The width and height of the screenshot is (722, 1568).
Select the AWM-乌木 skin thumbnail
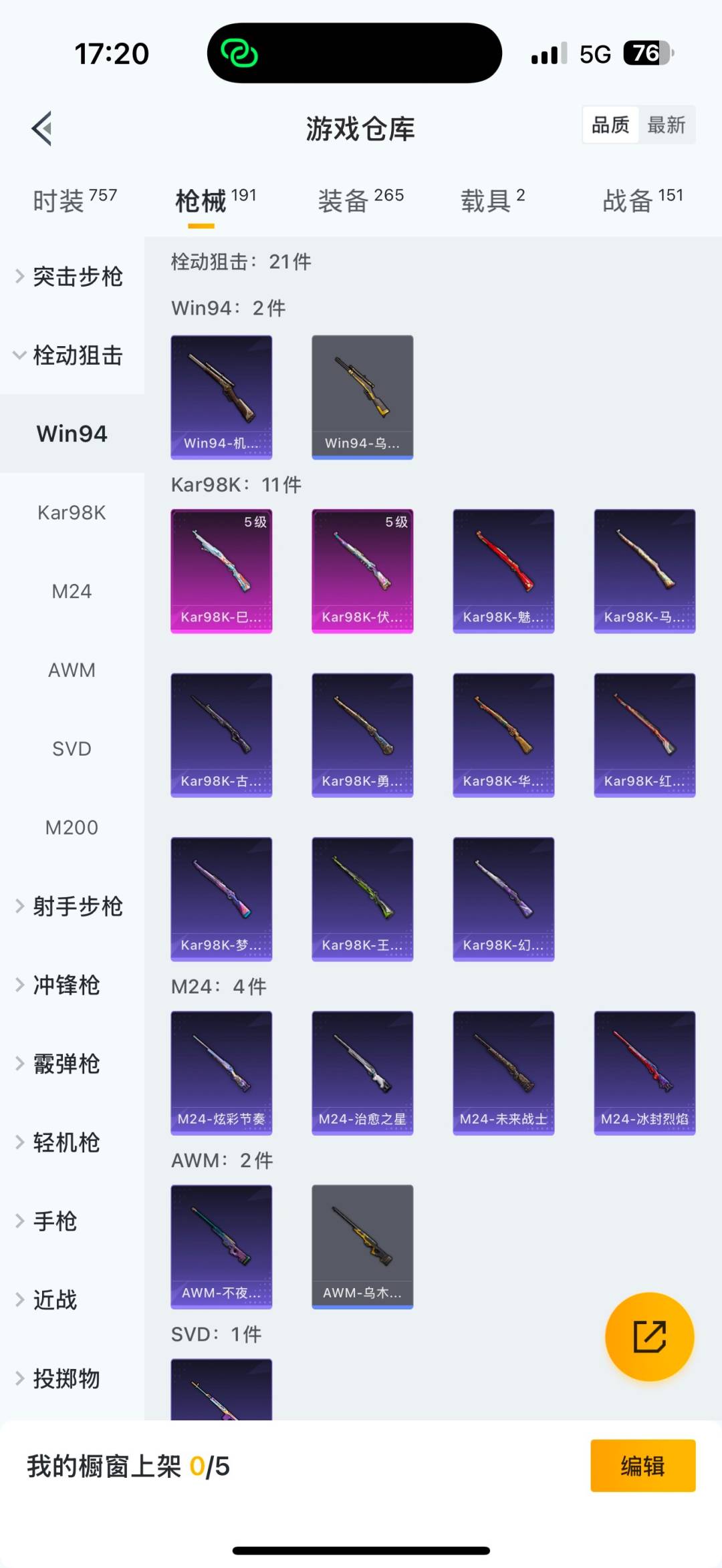362,1247
